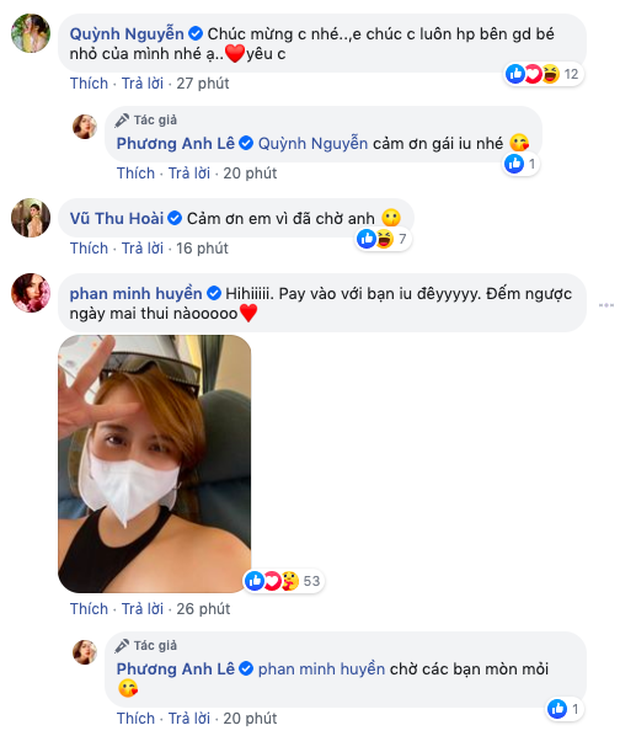Like phan minh huyền's comment with Thích
Image resolution: width=620 pixels, height=736 pixels.
point(88,608)
